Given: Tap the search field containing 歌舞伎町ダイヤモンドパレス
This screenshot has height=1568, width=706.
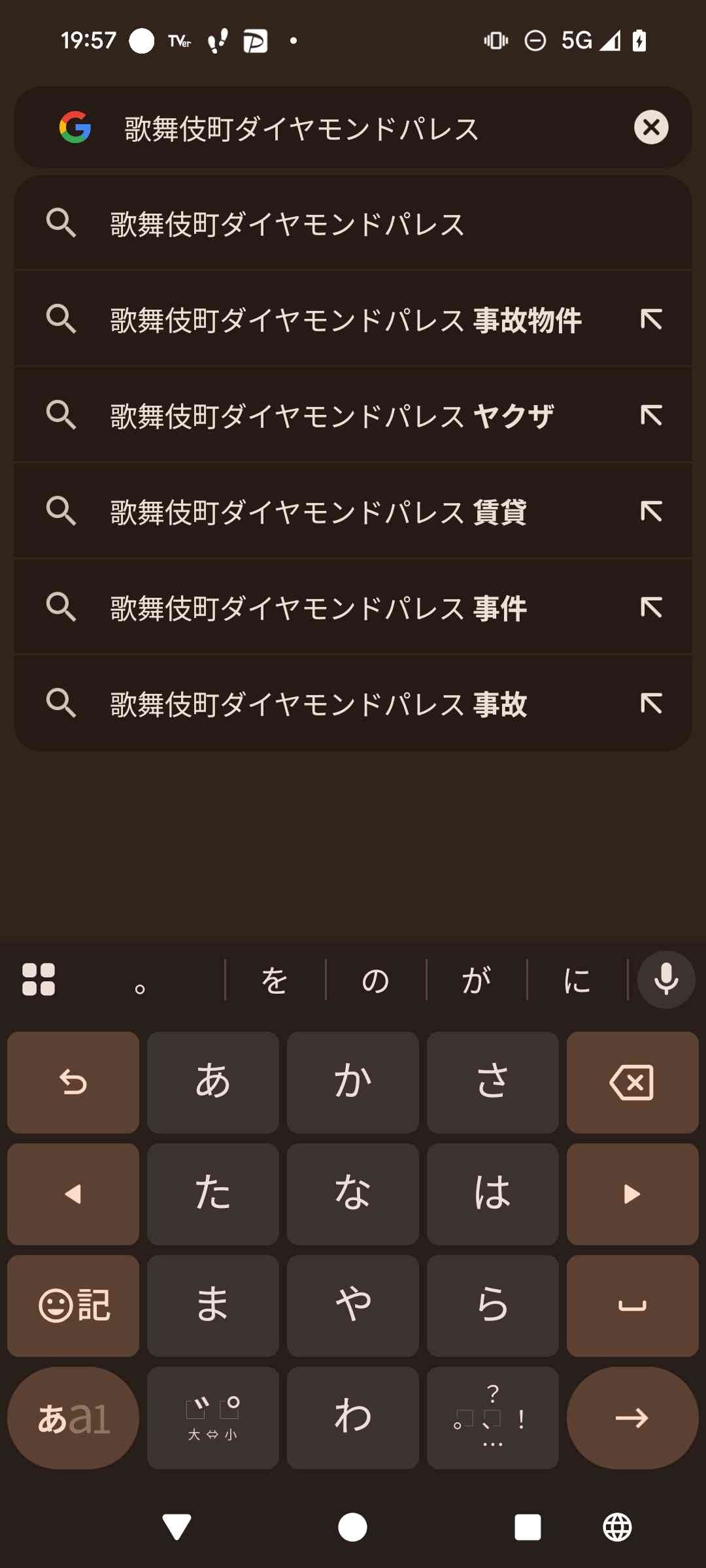Looking at the screenshot, I should (353, 128).
